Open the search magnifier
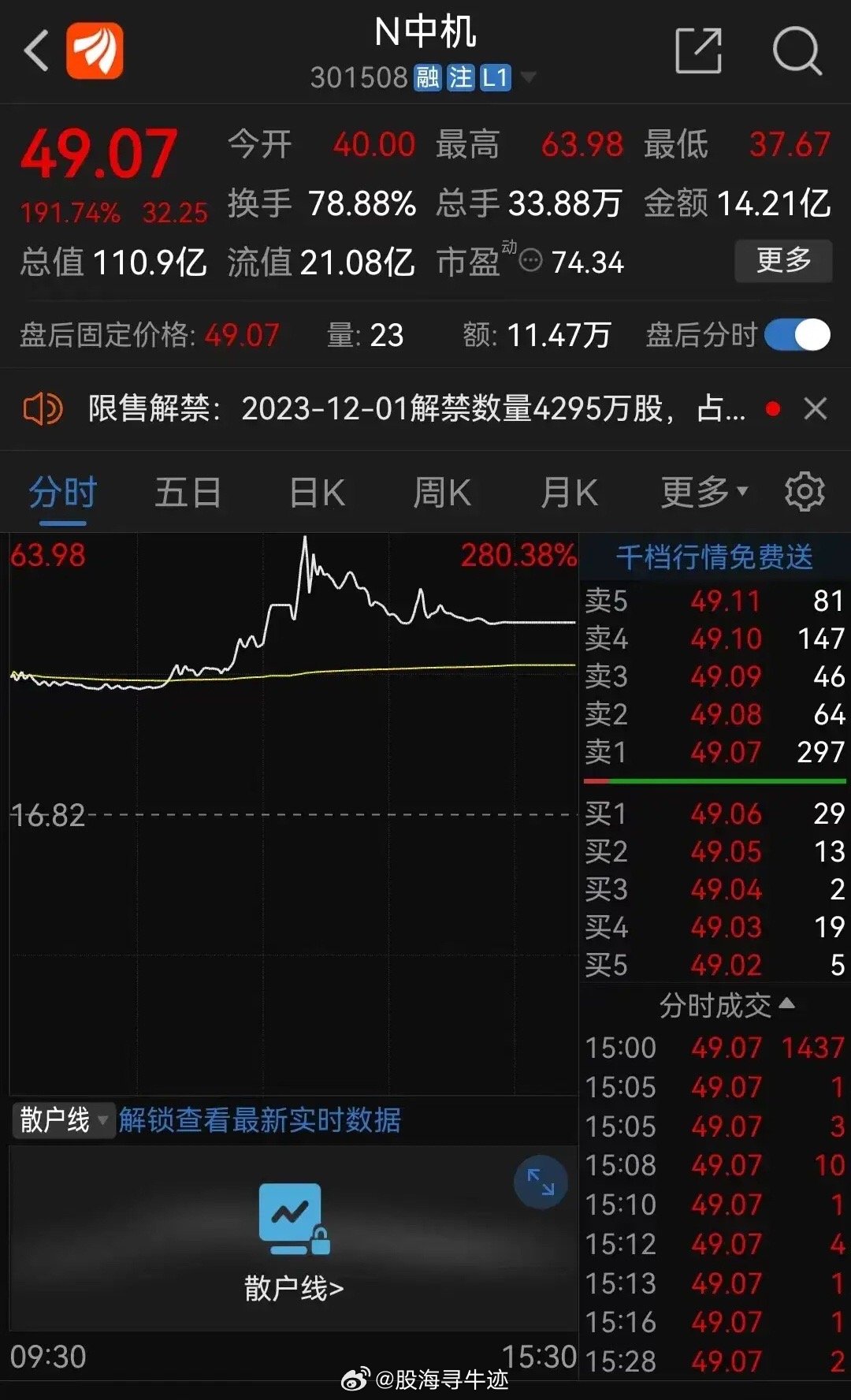 point(797,51)
